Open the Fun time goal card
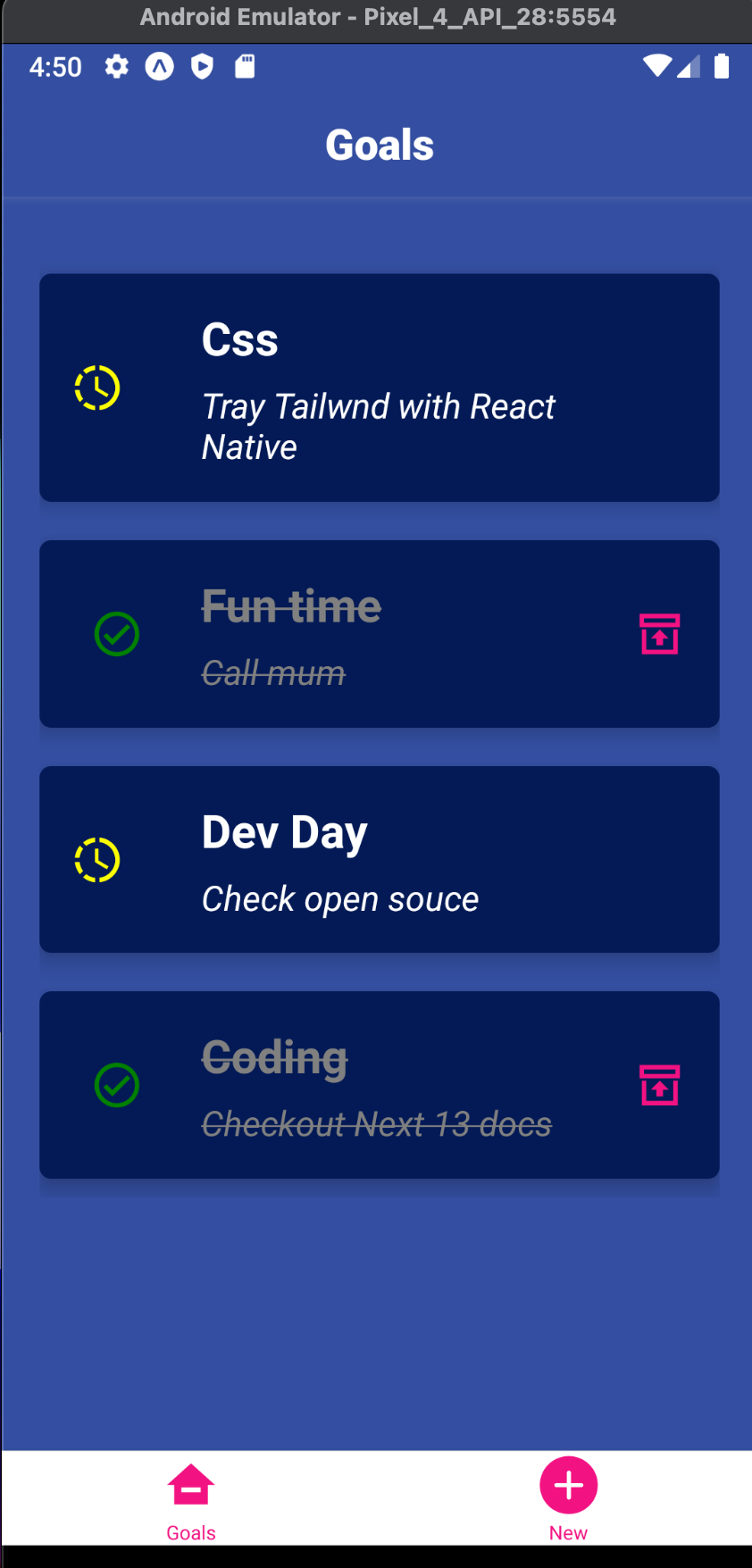The height and width of the screenshot is (1568, 752). tap(380, 634)
